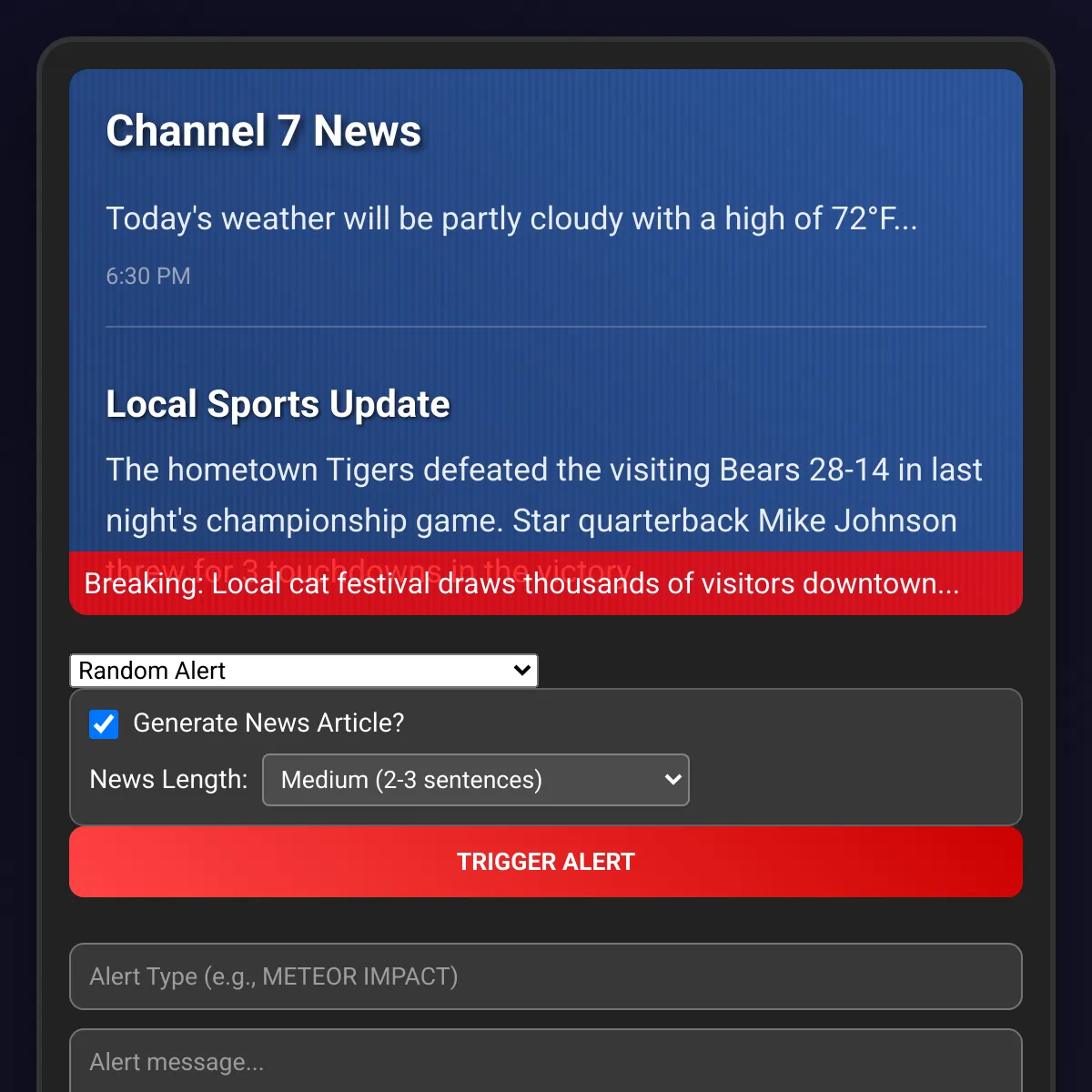The image size is (1092, 1092).
Task: Uncheck Generate News Article checkbox
Action: [x=104, y=724]
